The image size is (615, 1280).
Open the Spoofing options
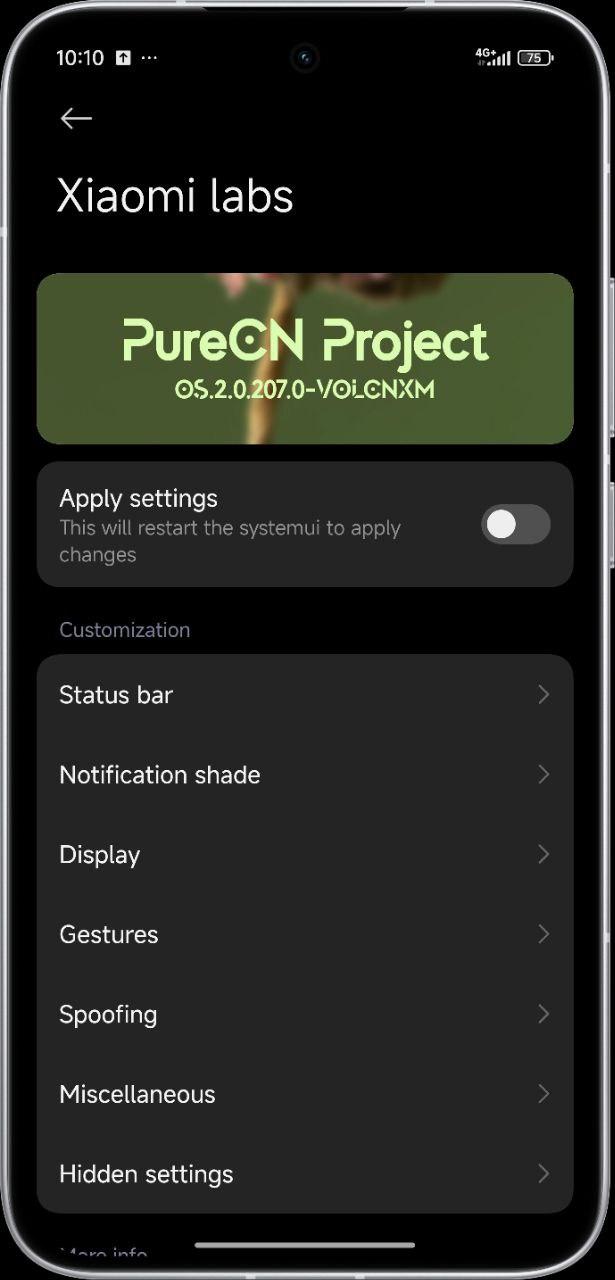tap(305, 1014)
